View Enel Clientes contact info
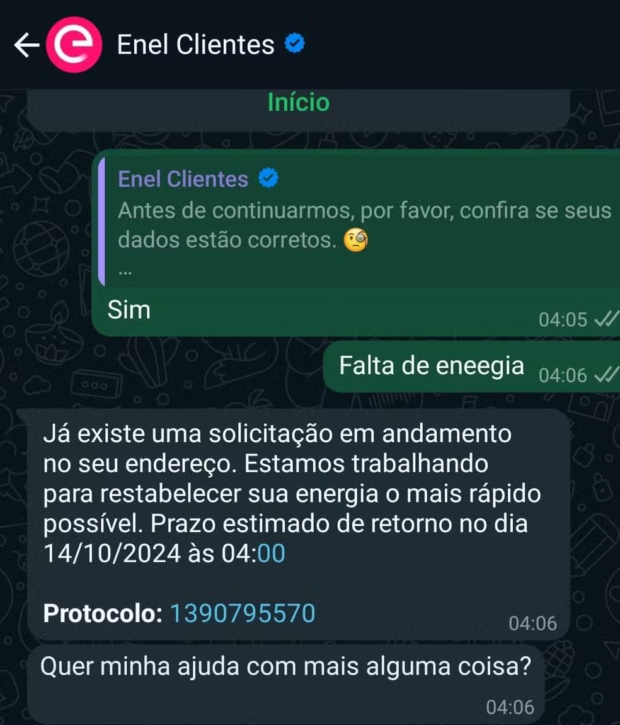This screenshot has height=725, width=620. (196, 45)
